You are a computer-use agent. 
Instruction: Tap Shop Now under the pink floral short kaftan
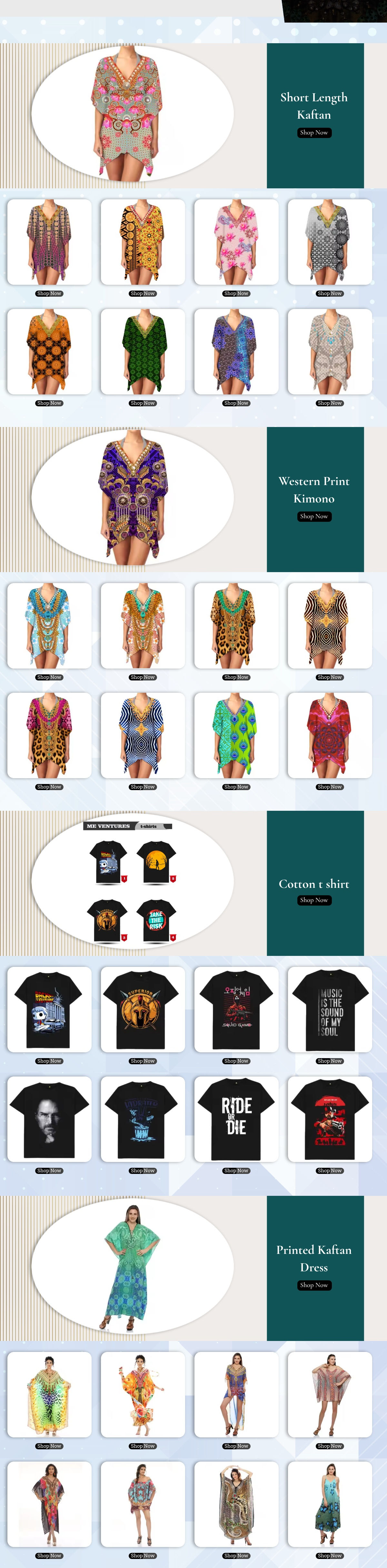[x=236, y=293]
